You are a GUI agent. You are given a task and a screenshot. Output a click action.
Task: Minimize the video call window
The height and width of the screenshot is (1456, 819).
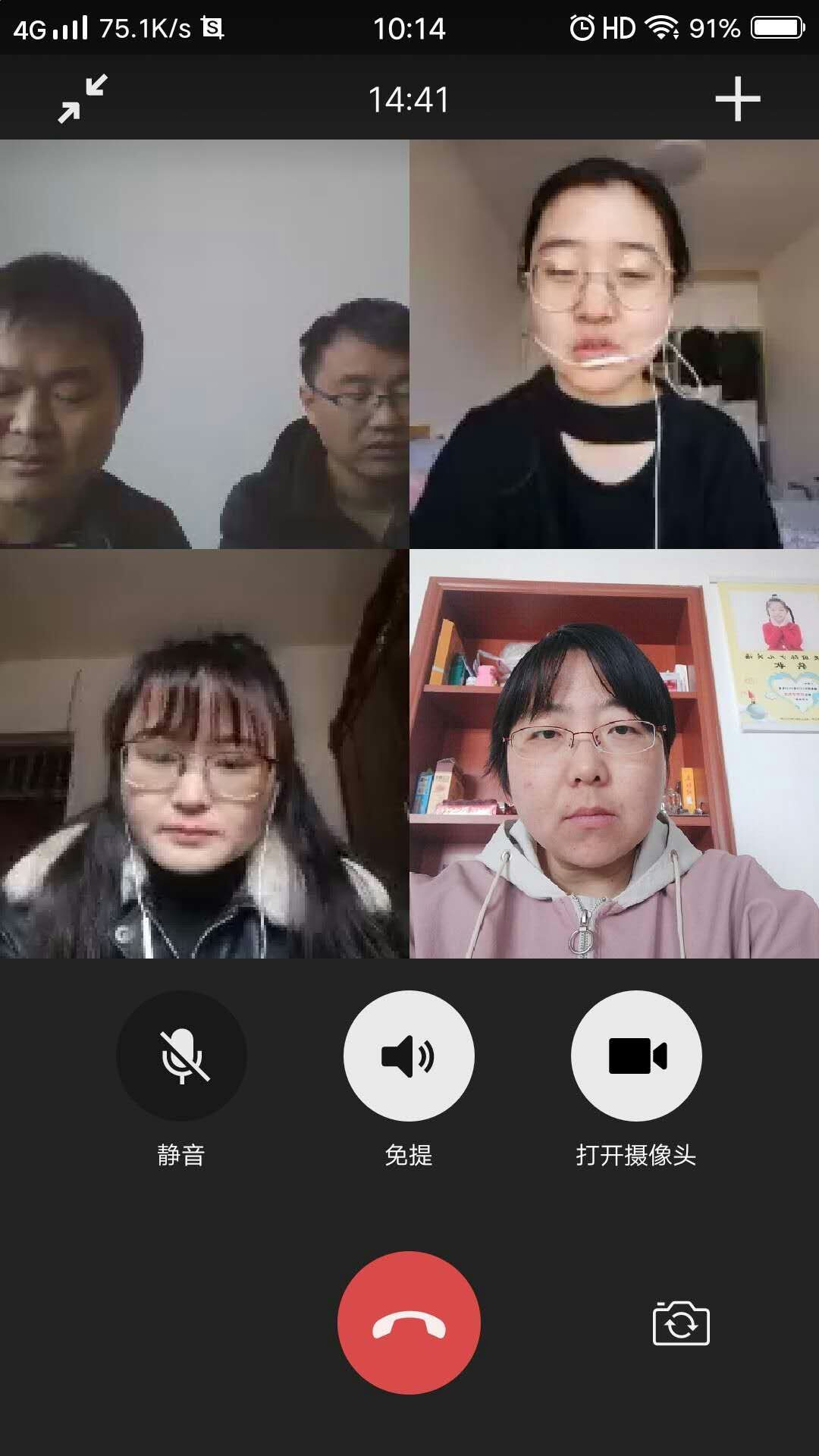pyautogui.click(x=83, y=99)
